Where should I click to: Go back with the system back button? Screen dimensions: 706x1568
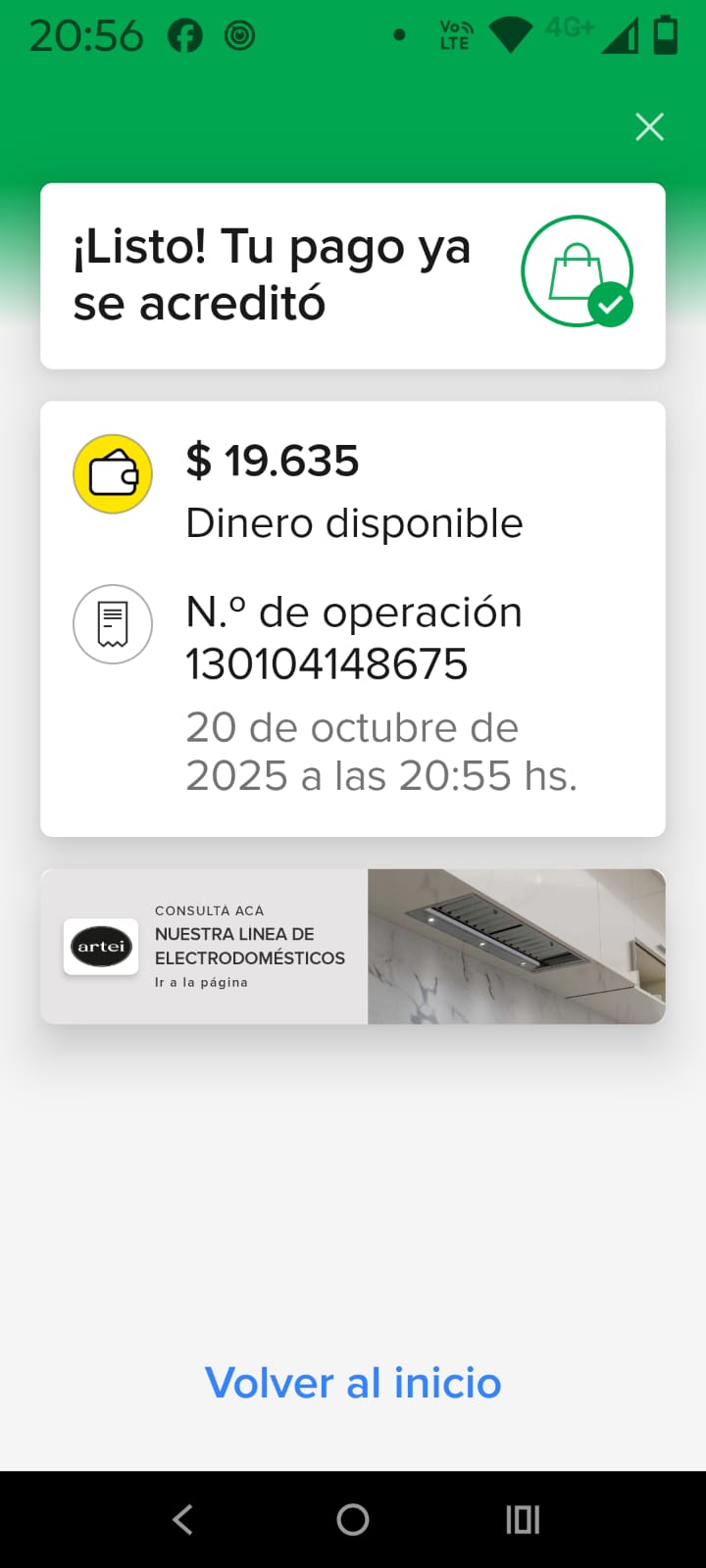tap(182, 1519)
